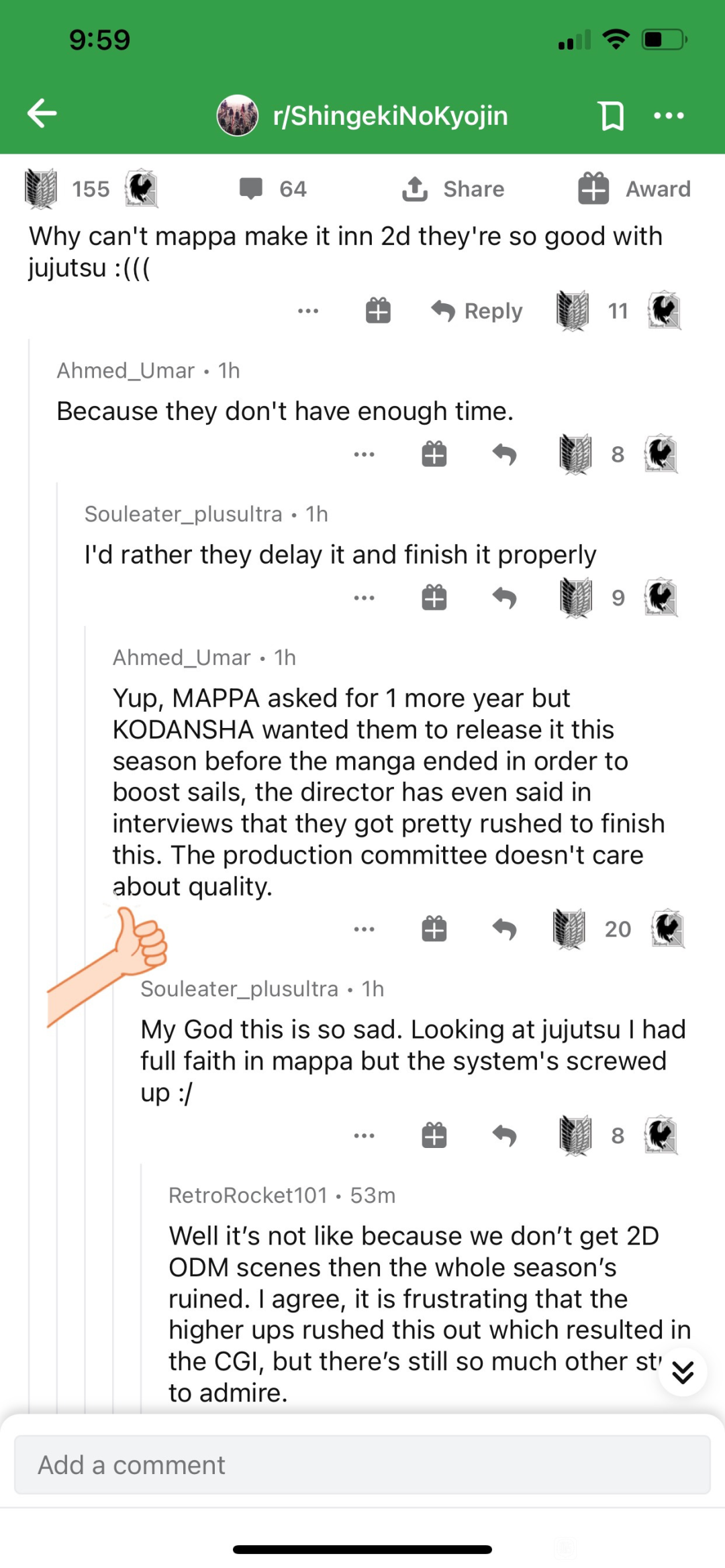Jump to next comment with double chevron

(683, 1372)
